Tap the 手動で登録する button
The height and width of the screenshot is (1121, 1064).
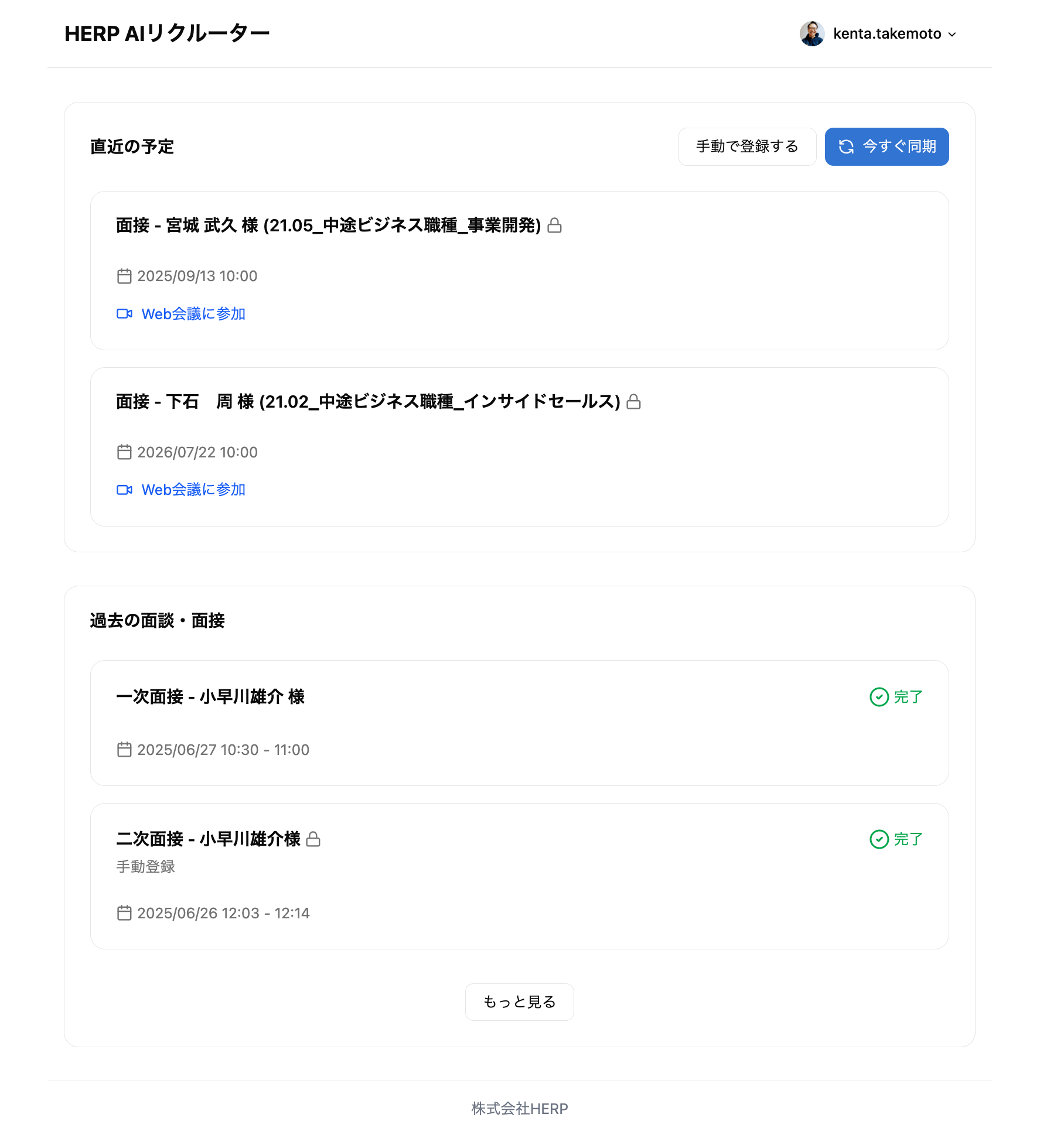pyautogui.click(x=747, y=146)
